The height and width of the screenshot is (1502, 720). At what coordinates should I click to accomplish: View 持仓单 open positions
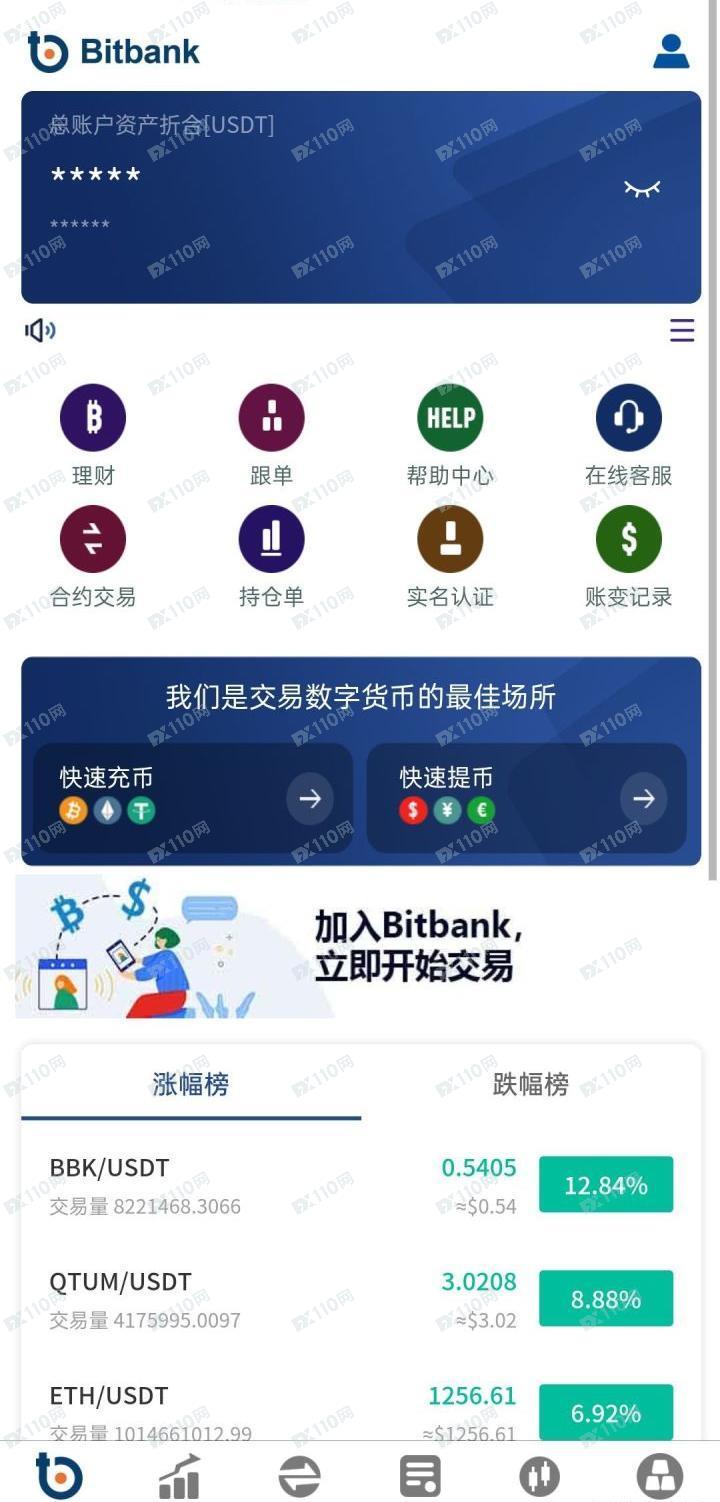pyautogui.click(x=271, y=557)
